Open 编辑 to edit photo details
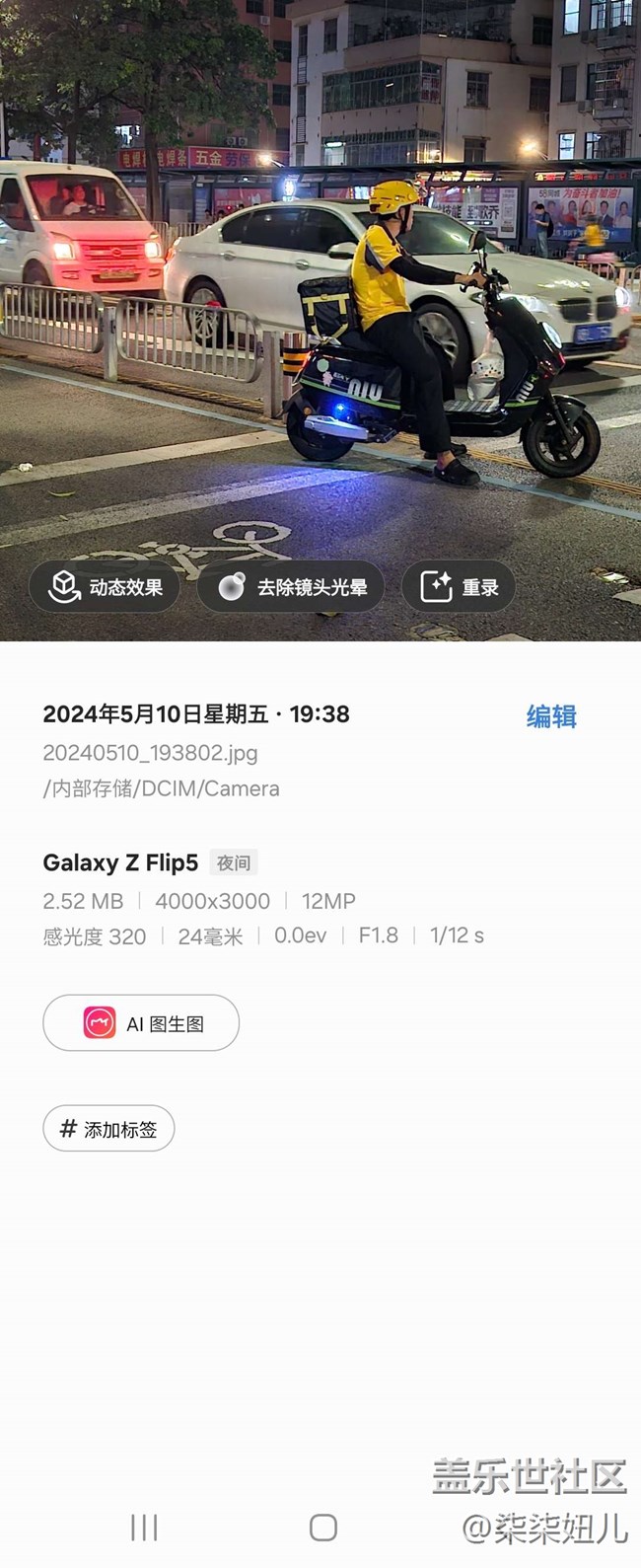This screenshot has height=1568, width=641. [550, 716]
